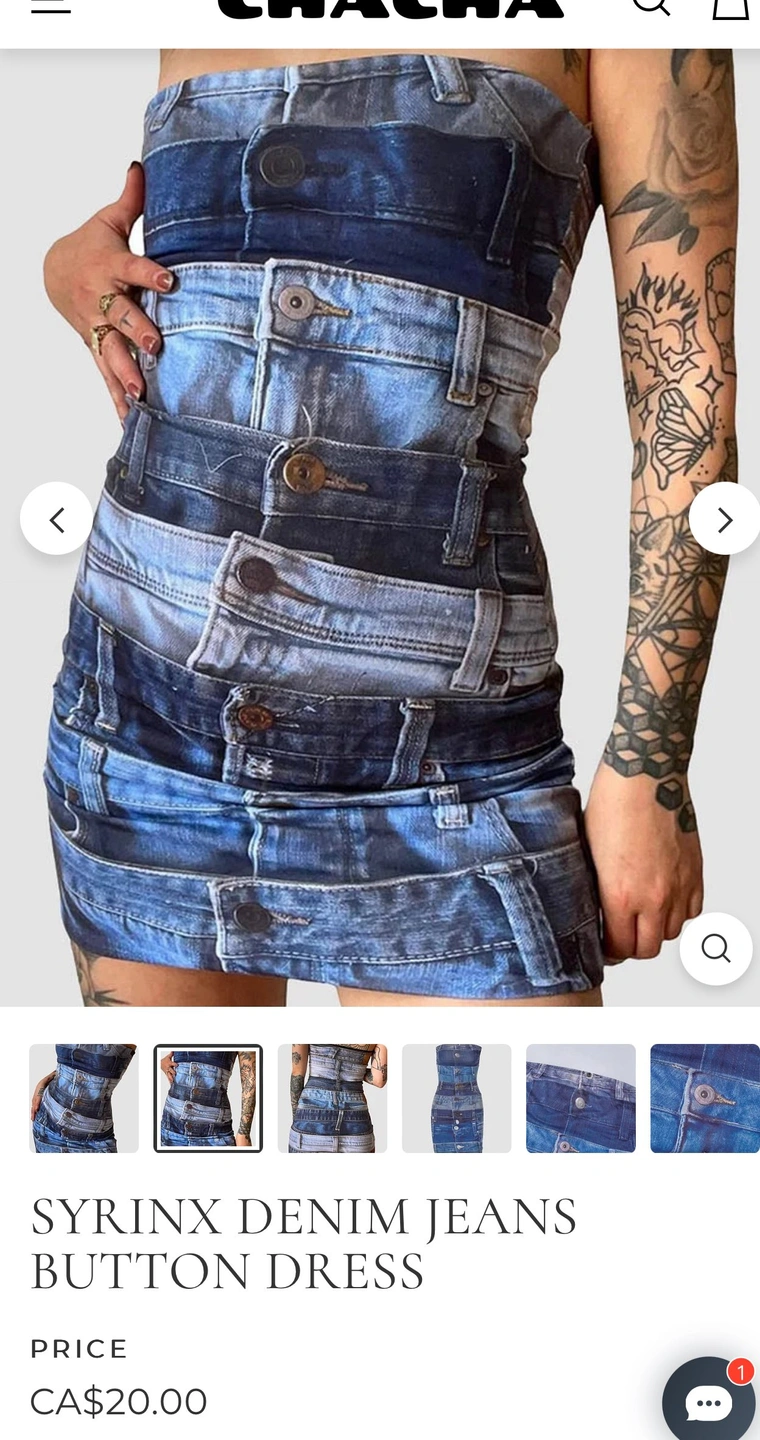The width and height of the screenshot is (760, 1440).
Task: Select the fourth thumbnail of the flat dress
Action: [x=457, y=1098]
